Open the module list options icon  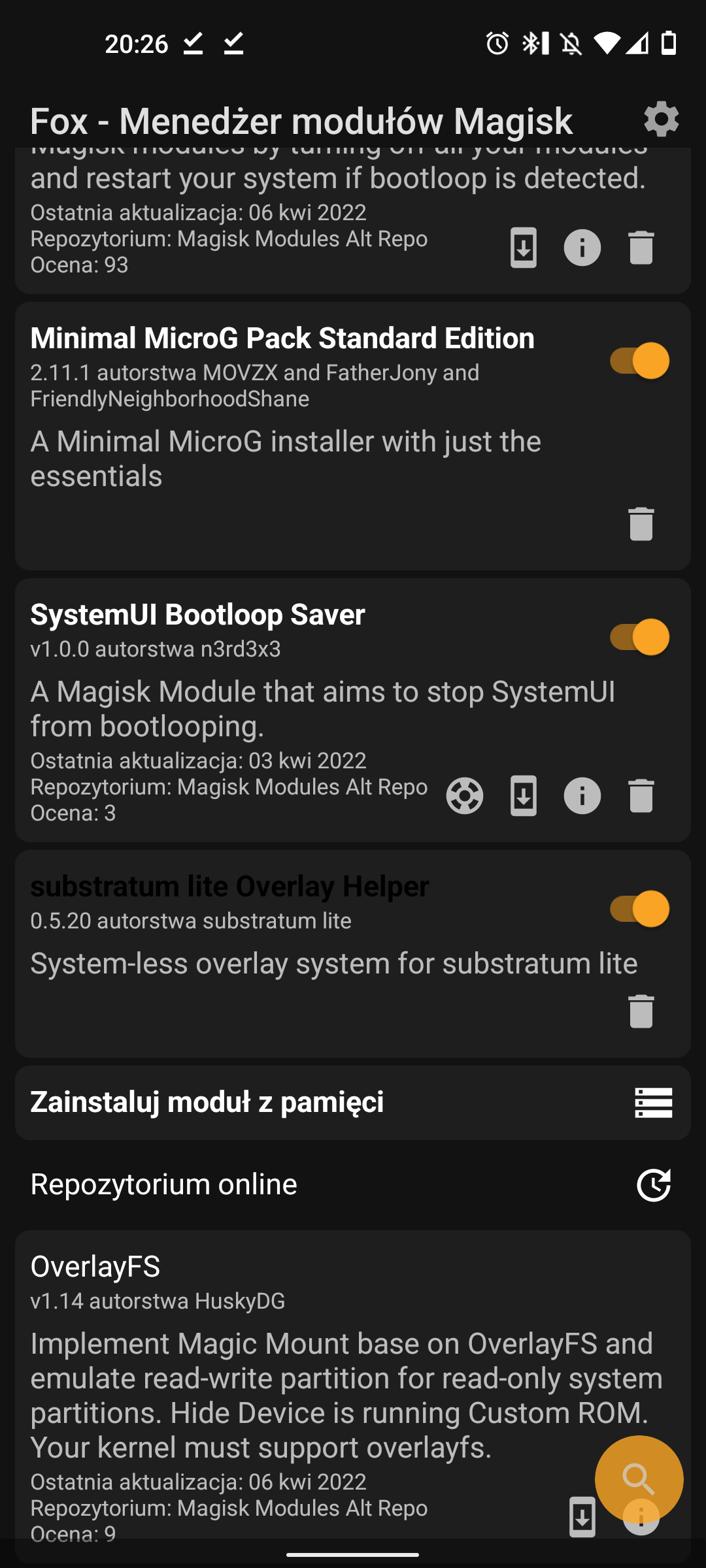tap(654, 1103)
